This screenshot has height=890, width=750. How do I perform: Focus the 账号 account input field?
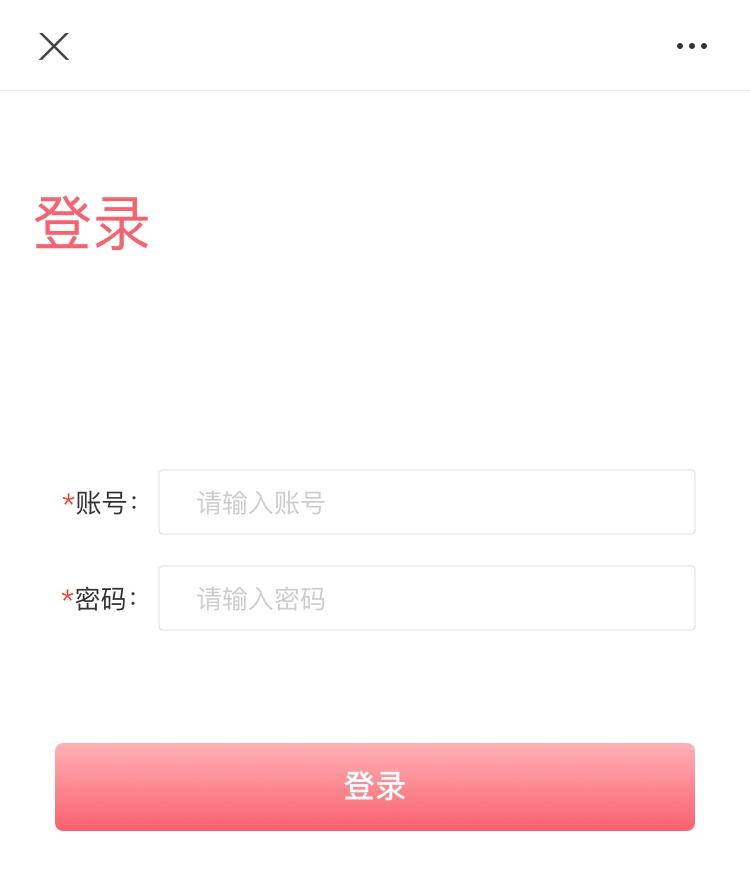point(426,502)
